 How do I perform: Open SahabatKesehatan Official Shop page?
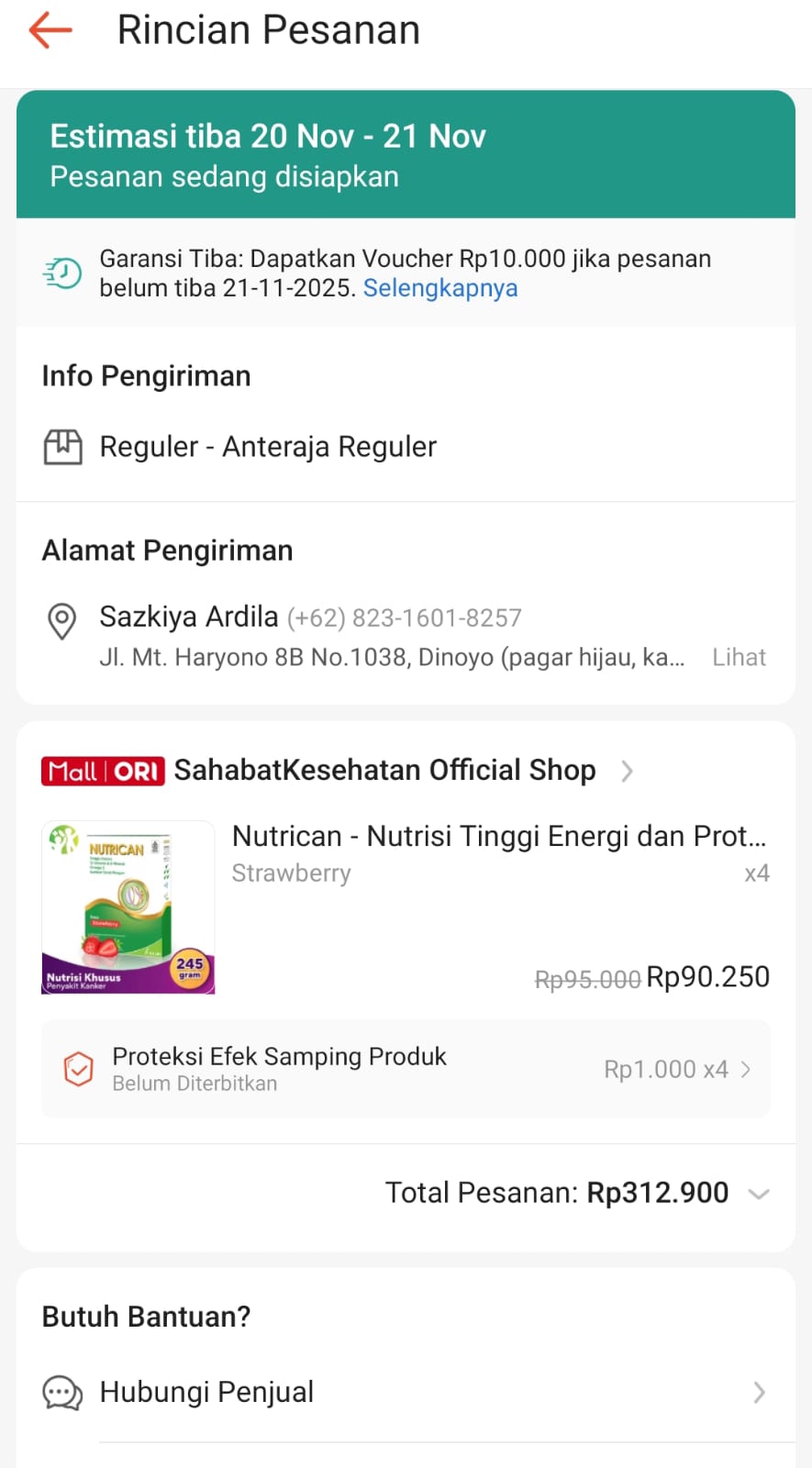pyautogui.click(x=385, y=771)
